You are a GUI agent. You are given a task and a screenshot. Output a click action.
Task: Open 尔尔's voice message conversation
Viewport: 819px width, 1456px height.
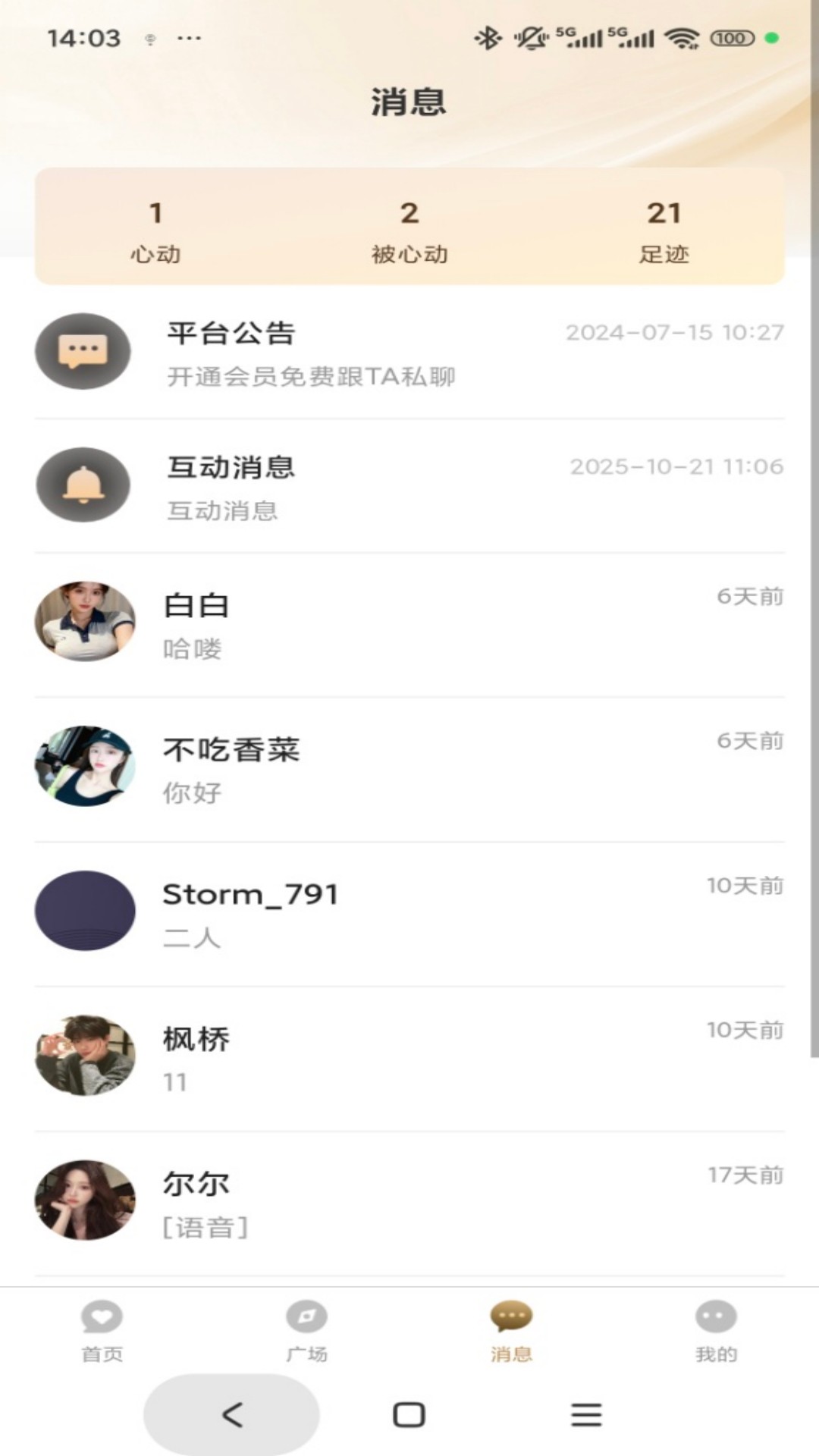(409, 1202)
